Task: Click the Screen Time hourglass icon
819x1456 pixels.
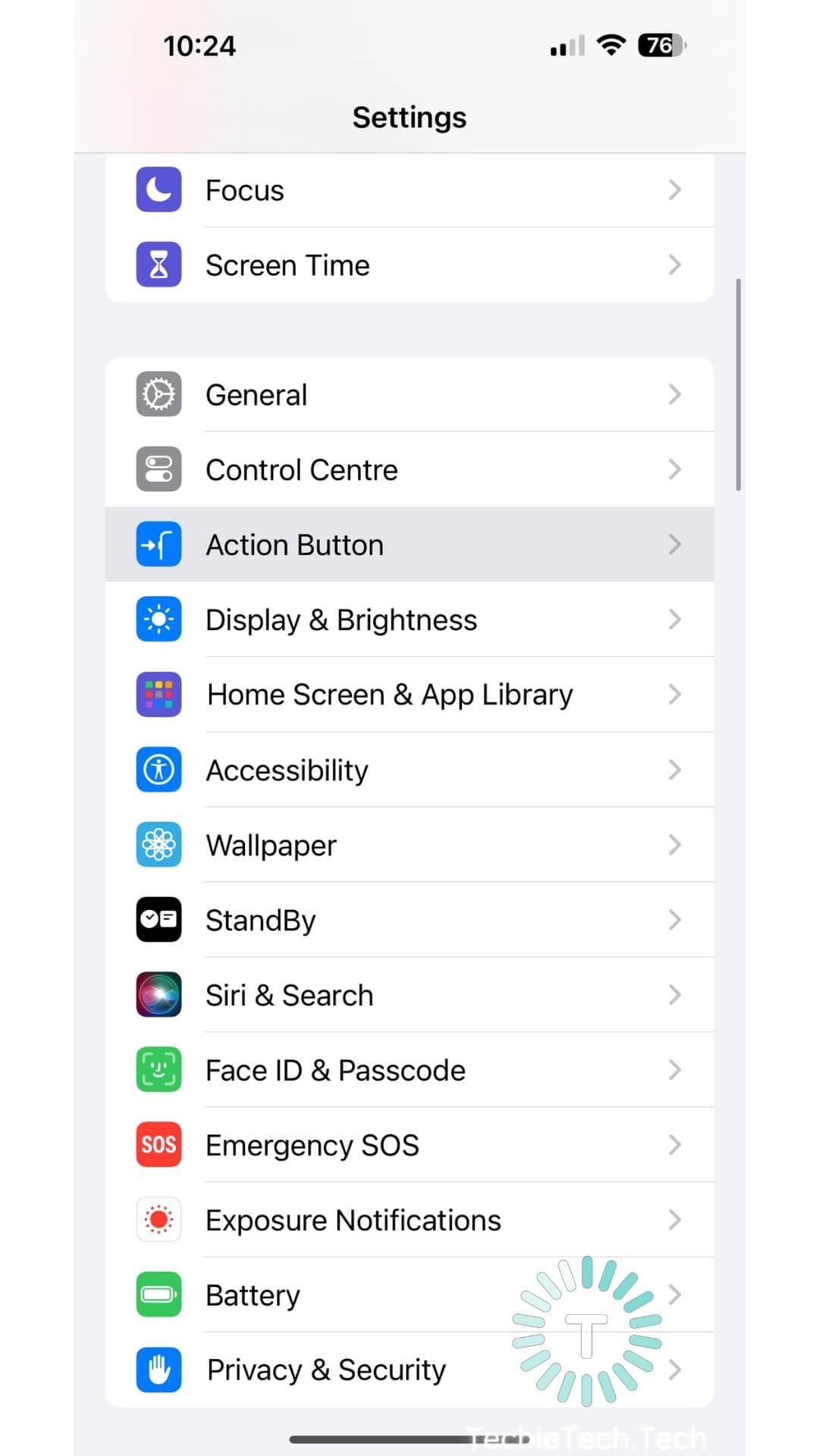Action: [x=158, y=265]
